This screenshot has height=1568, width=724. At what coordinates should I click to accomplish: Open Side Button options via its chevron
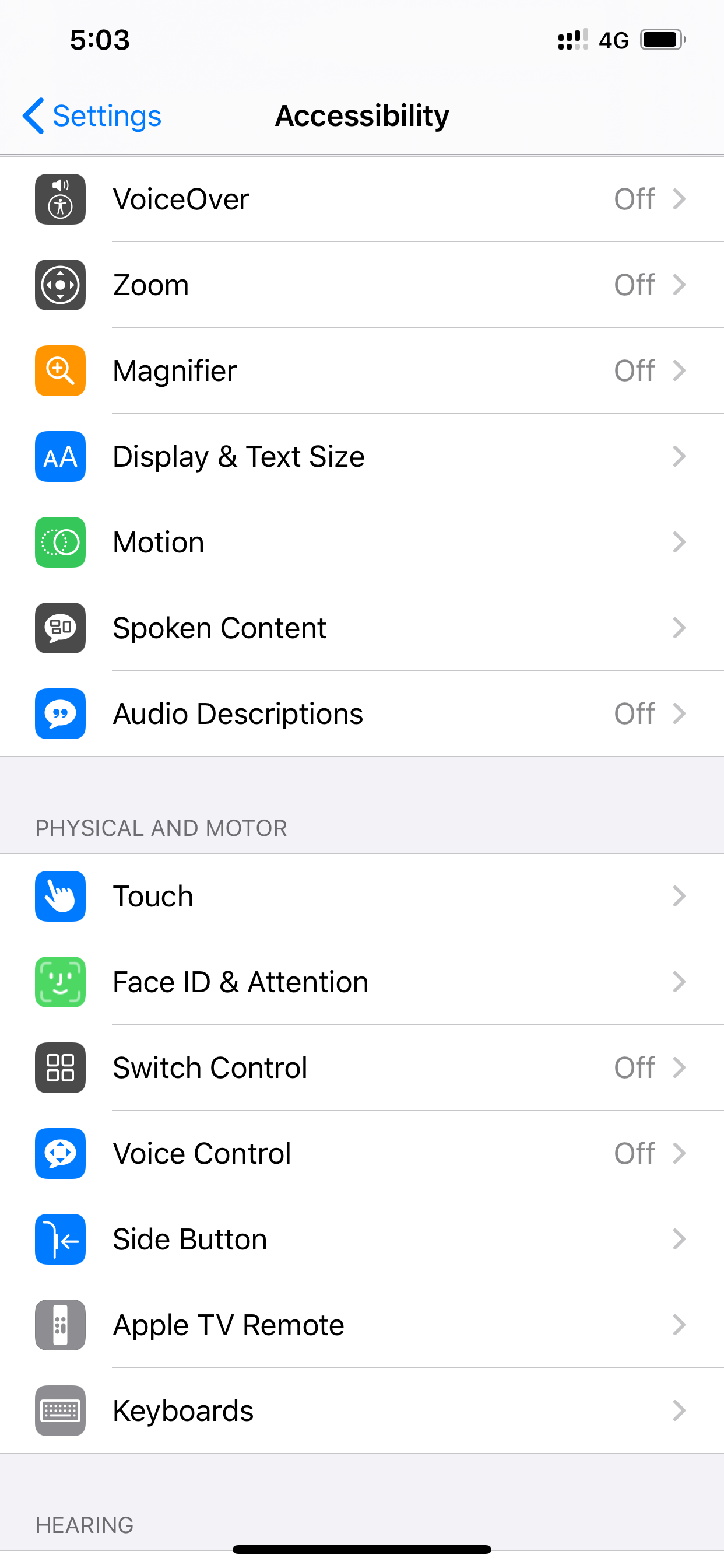(x=679, y=1240)
